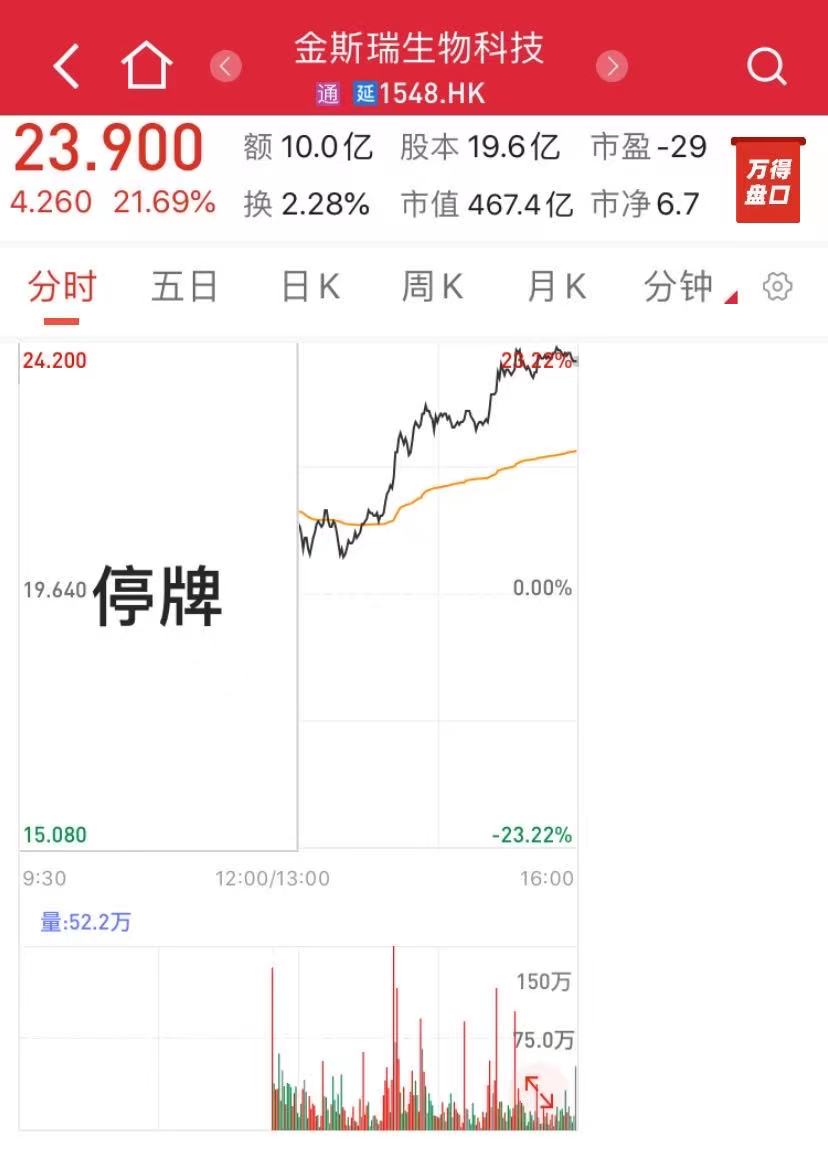Viewport: 828px width, 1159px height.
Task: Click the 万得盘口 badge icon
Action: 768,177
